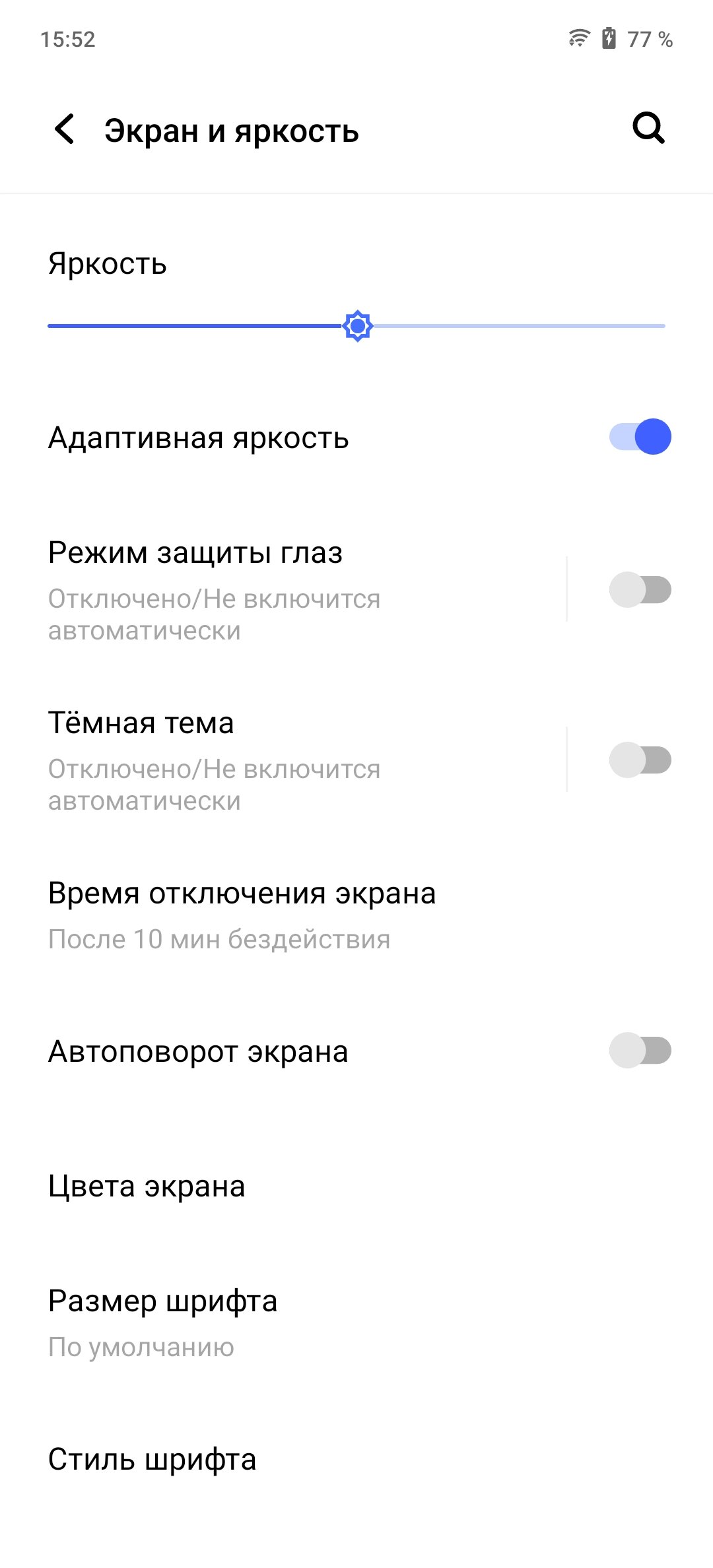713x1568 pixels.
Task: Turn on Режим защиты глаз switch
Action: pyautogui.click(x=640, y=589)
